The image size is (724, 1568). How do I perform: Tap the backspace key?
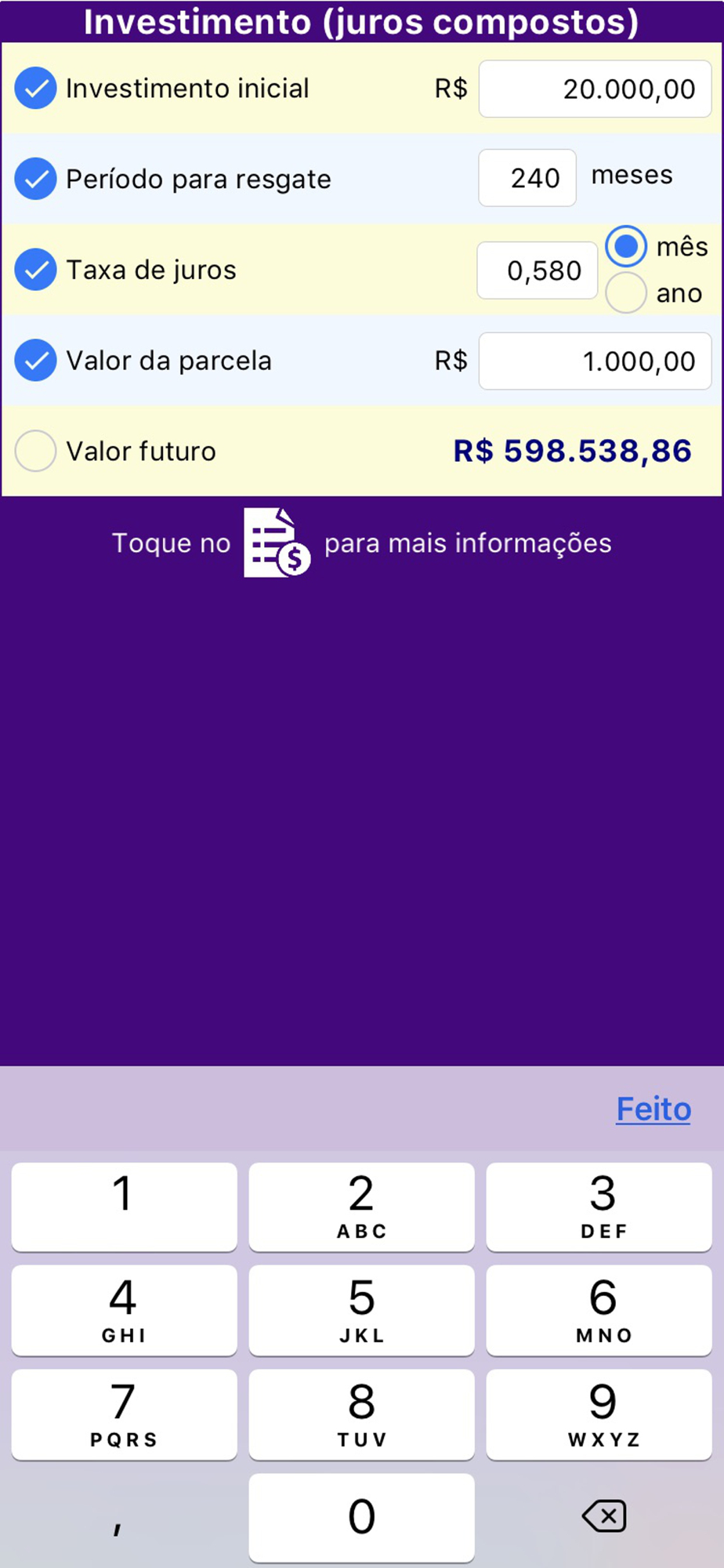coord(603,1515)
